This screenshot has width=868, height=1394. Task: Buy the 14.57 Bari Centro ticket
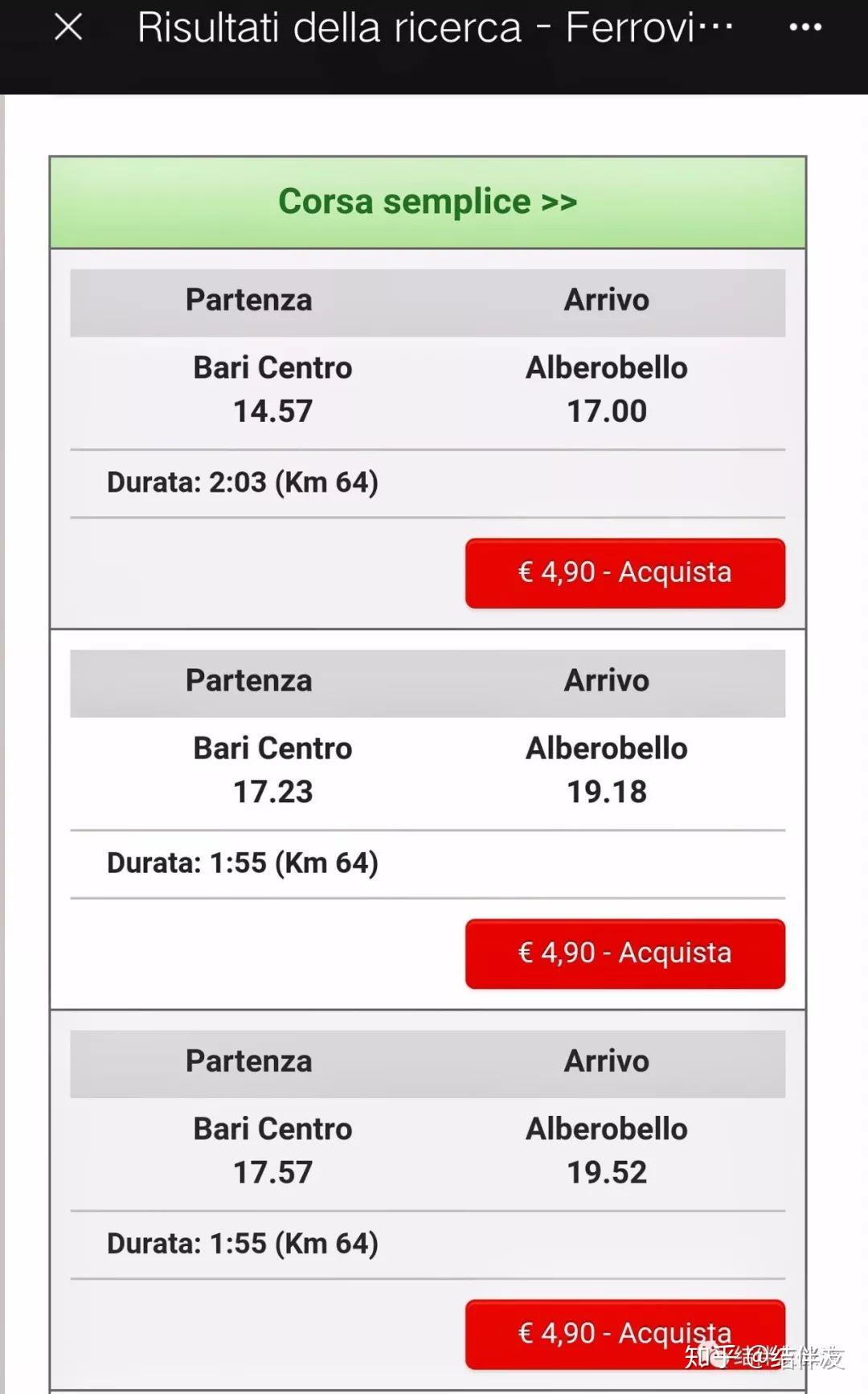[625, 573]
